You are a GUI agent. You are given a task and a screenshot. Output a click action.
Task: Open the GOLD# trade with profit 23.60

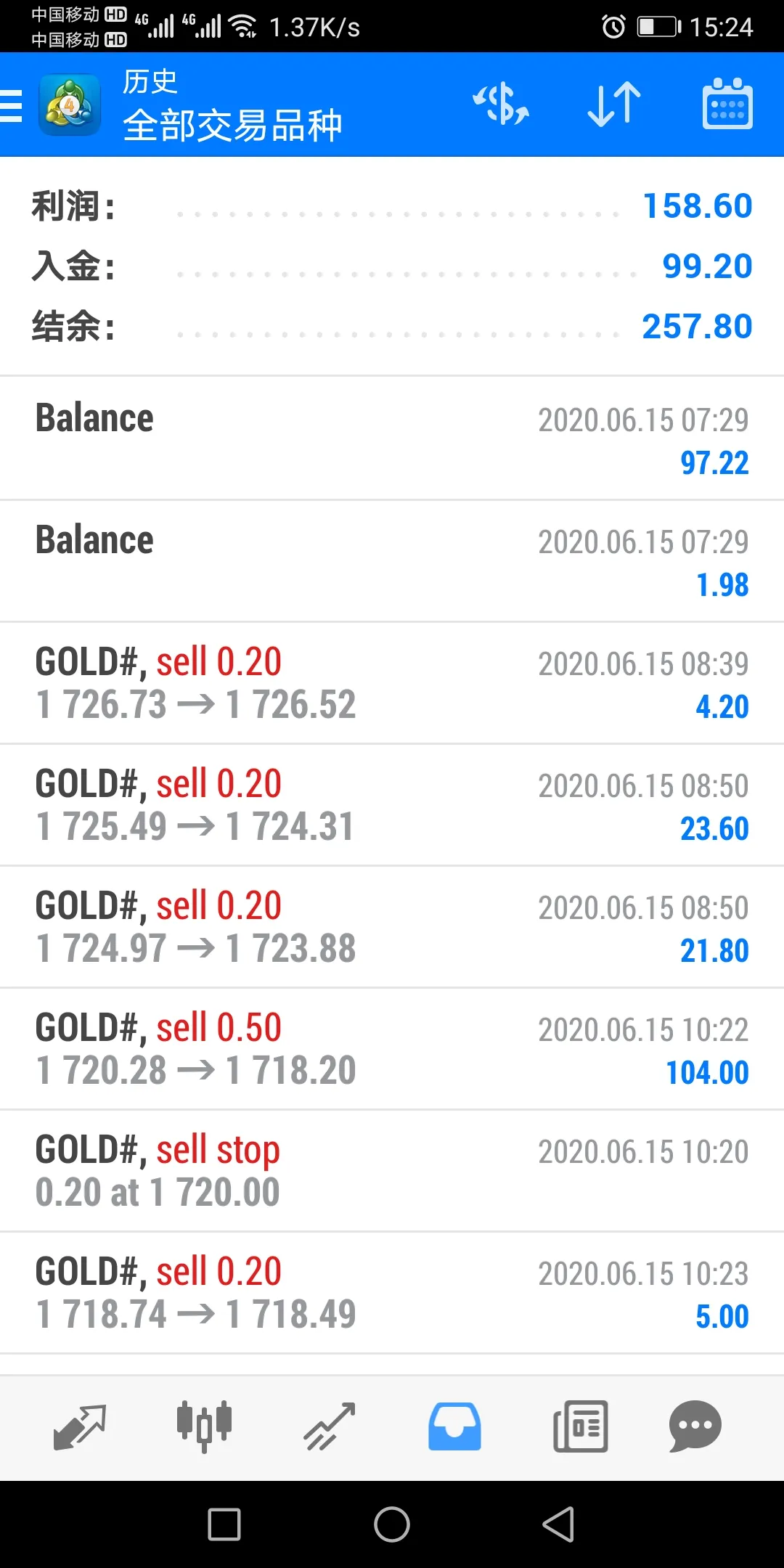click(x=392, y=804)
